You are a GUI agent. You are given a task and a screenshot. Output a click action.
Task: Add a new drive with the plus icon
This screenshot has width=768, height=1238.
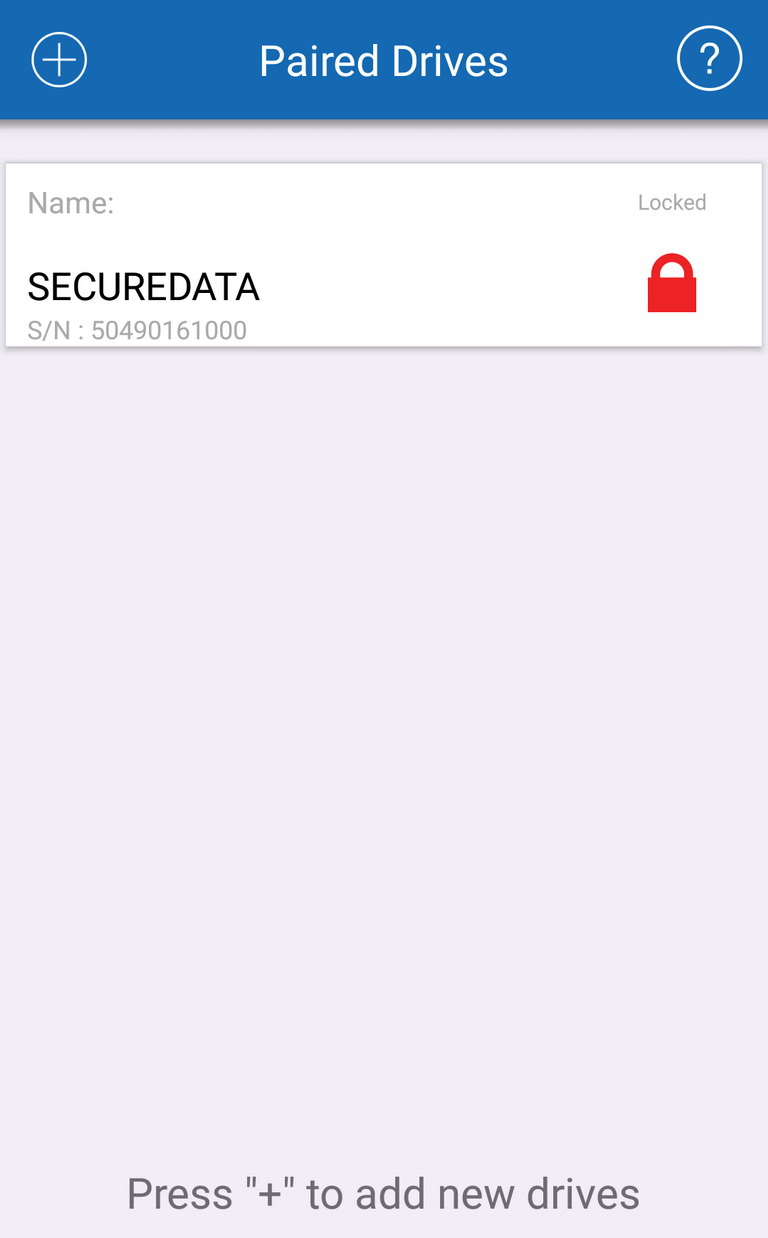point(60,60)
